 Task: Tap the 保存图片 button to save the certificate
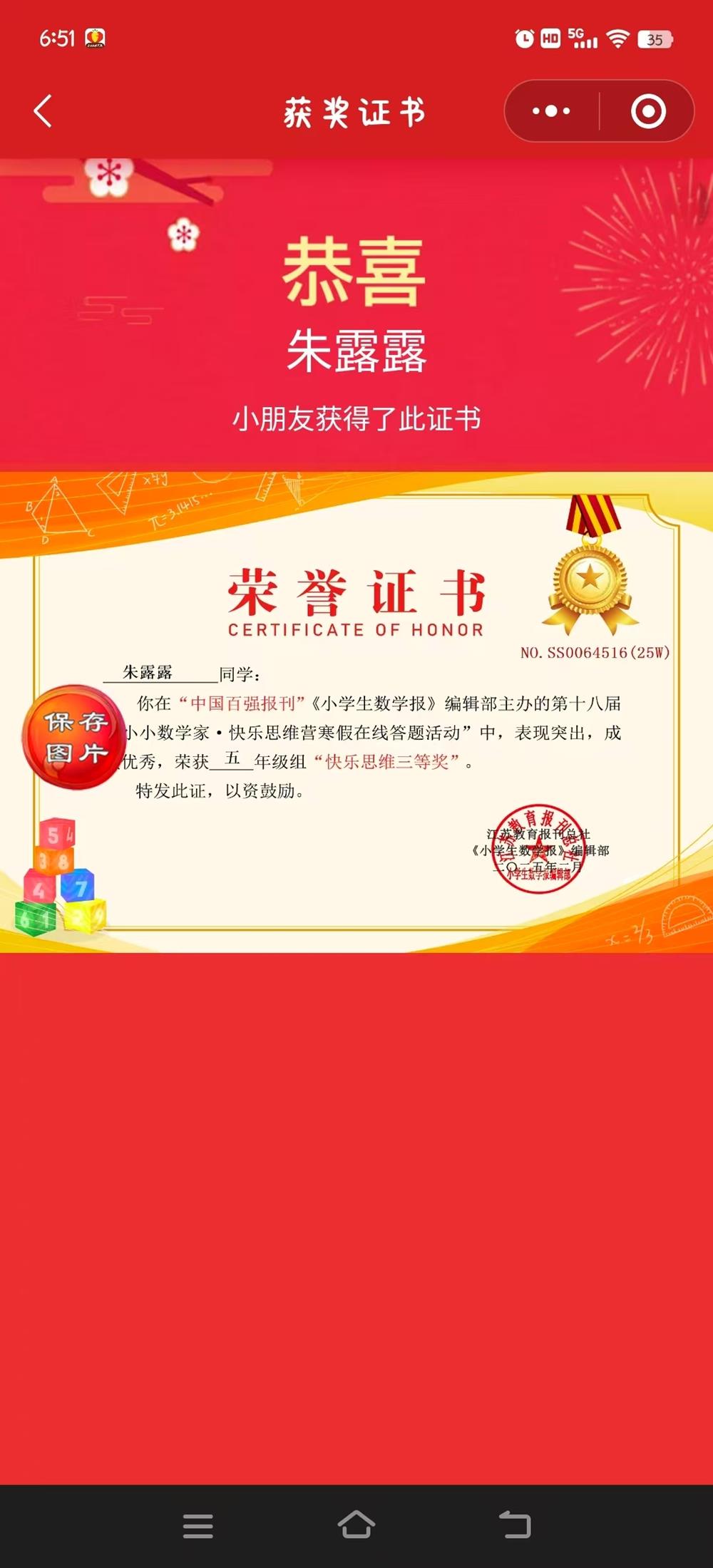point(75,738)
